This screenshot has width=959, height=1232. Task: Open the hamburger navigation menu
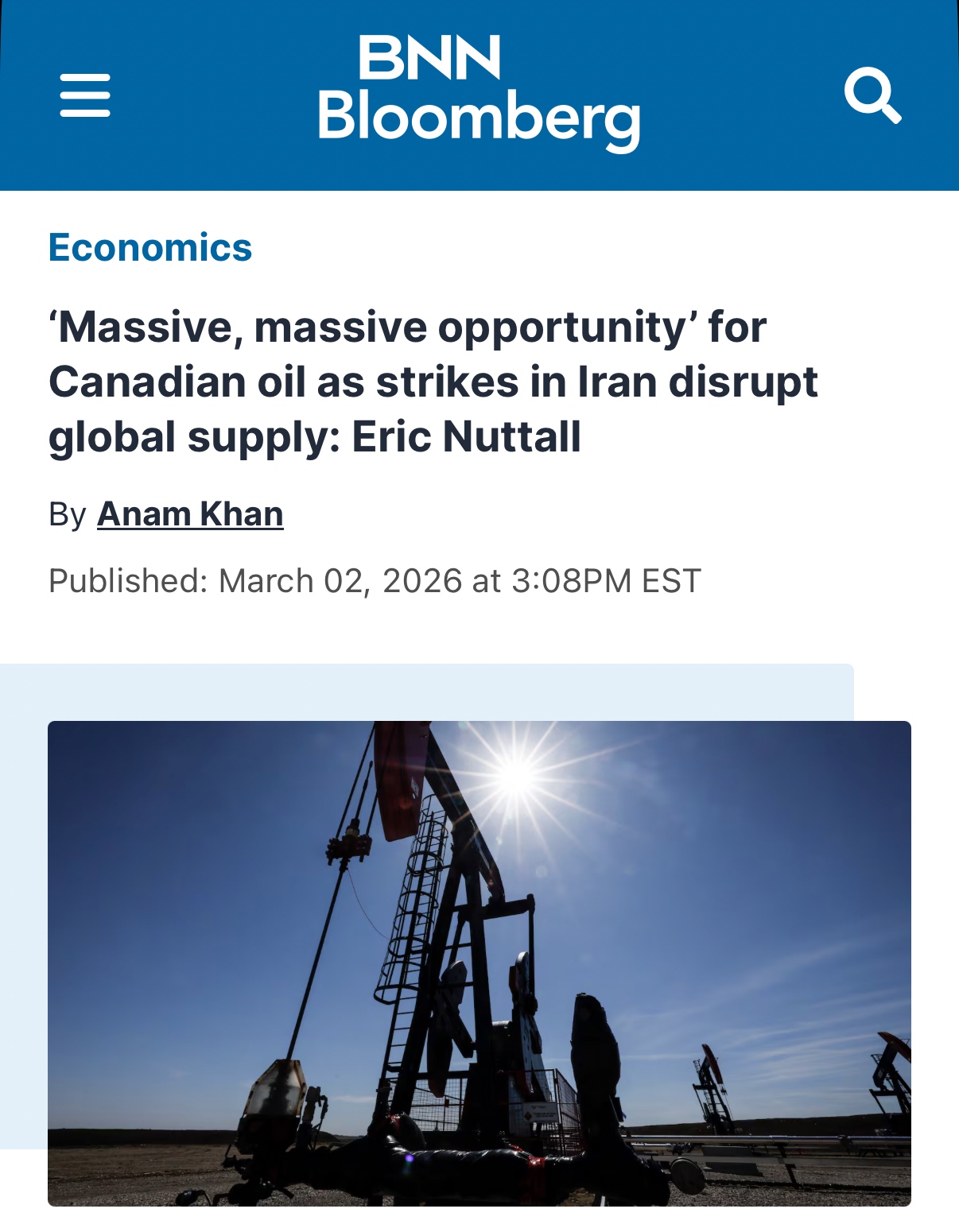(85, 95)
